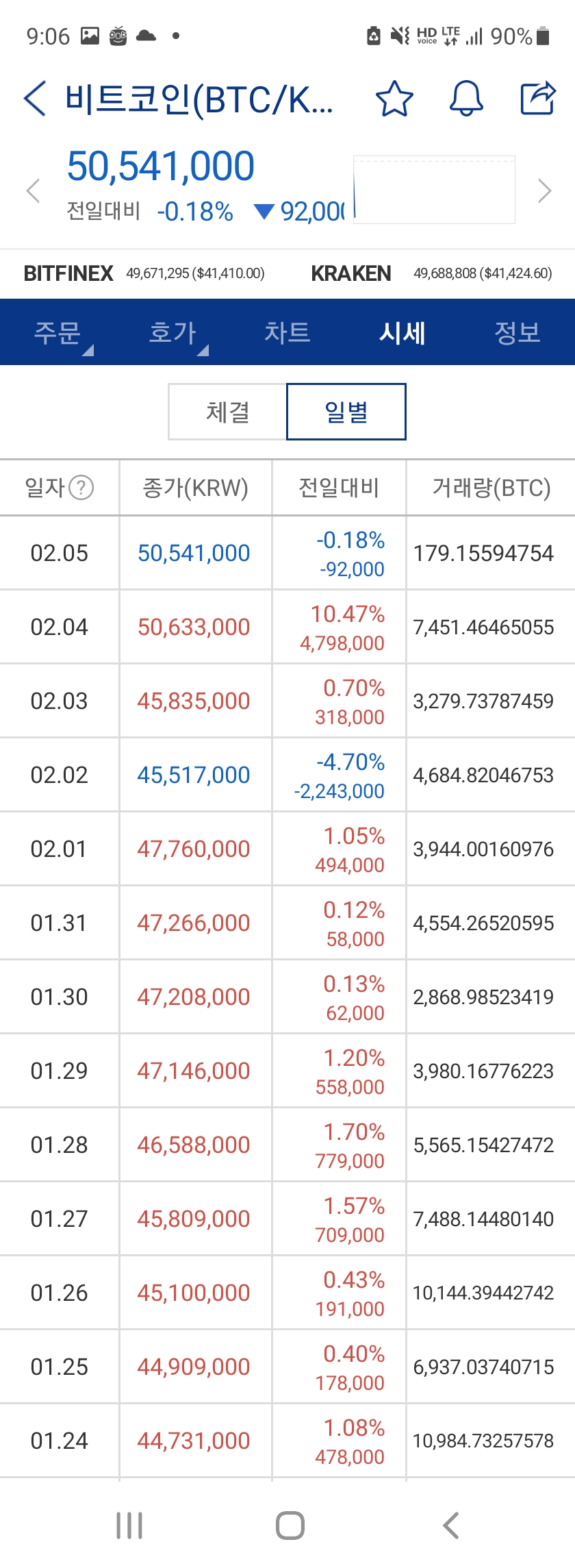Open the help icon next to 일자
This screenshot has width=575, height=1568.
coord(81,488)
